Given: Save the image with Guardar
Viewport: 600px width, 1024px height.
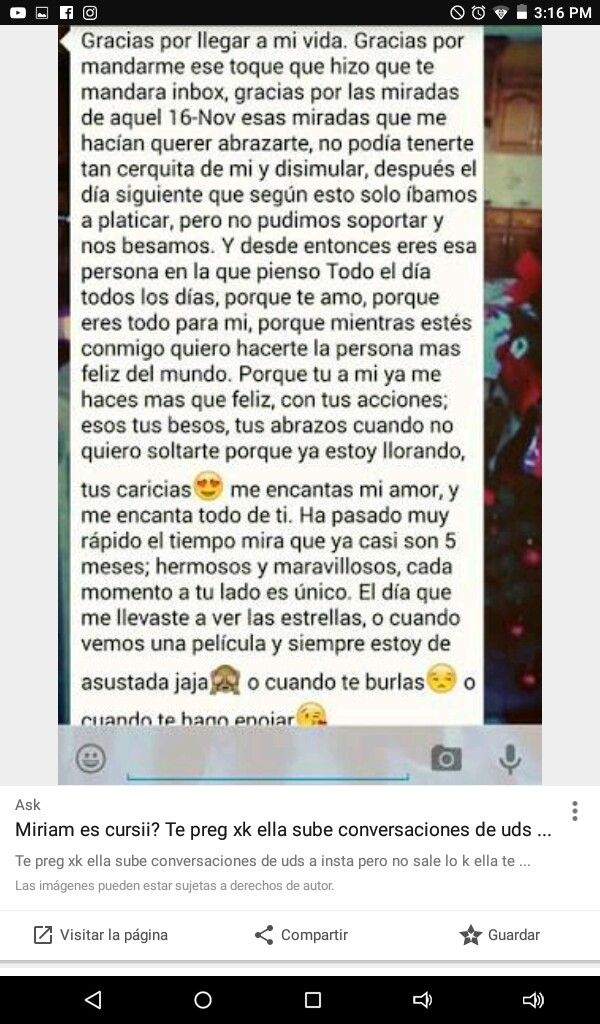Looking at the screenshot, I should coord(499,935).
